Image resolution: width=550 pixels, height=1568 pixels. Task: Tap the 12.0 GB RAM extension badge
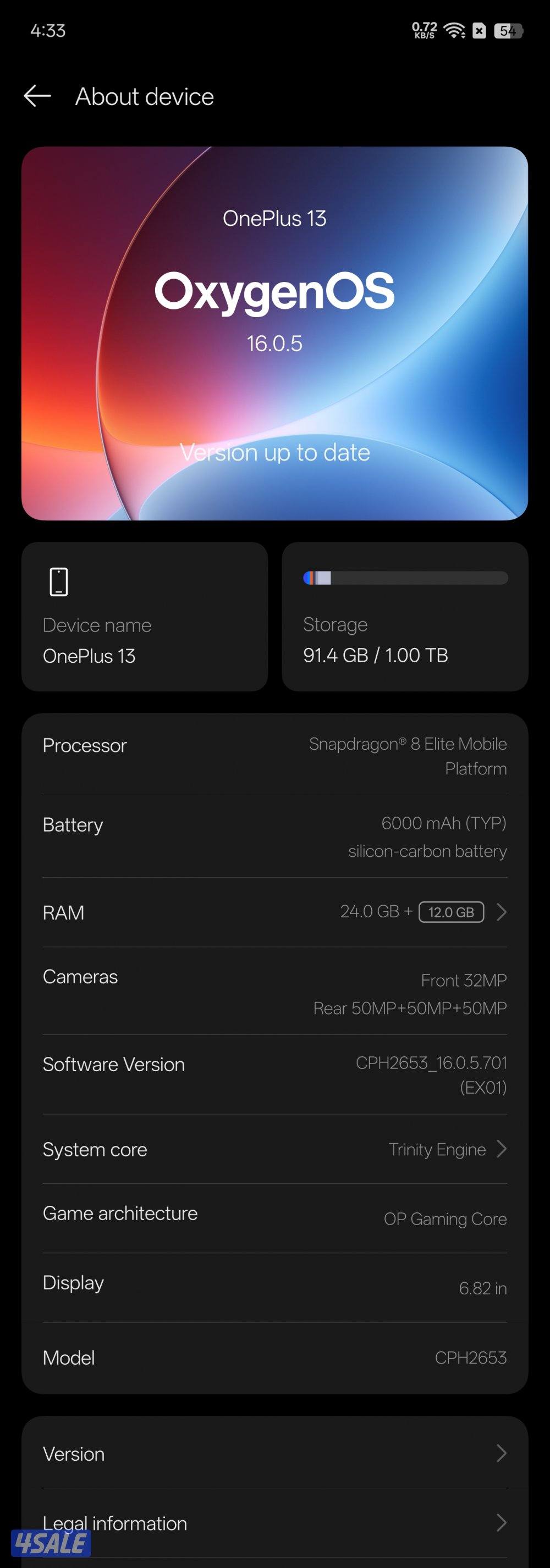click(x=452, y=912)
